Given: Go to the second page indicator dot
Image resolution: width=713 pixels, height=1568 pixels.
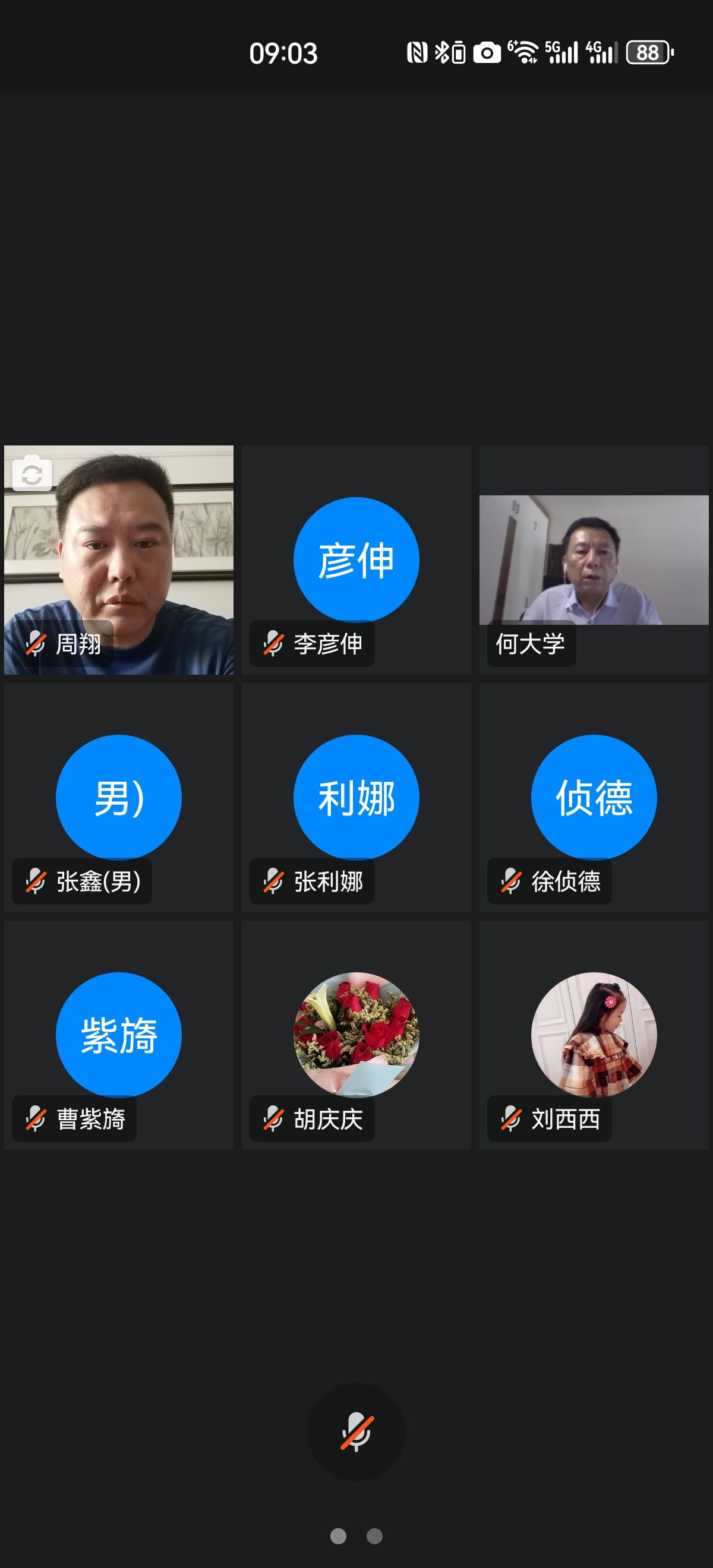Looking at the screenshot, I should click(x=374, y=1536).
